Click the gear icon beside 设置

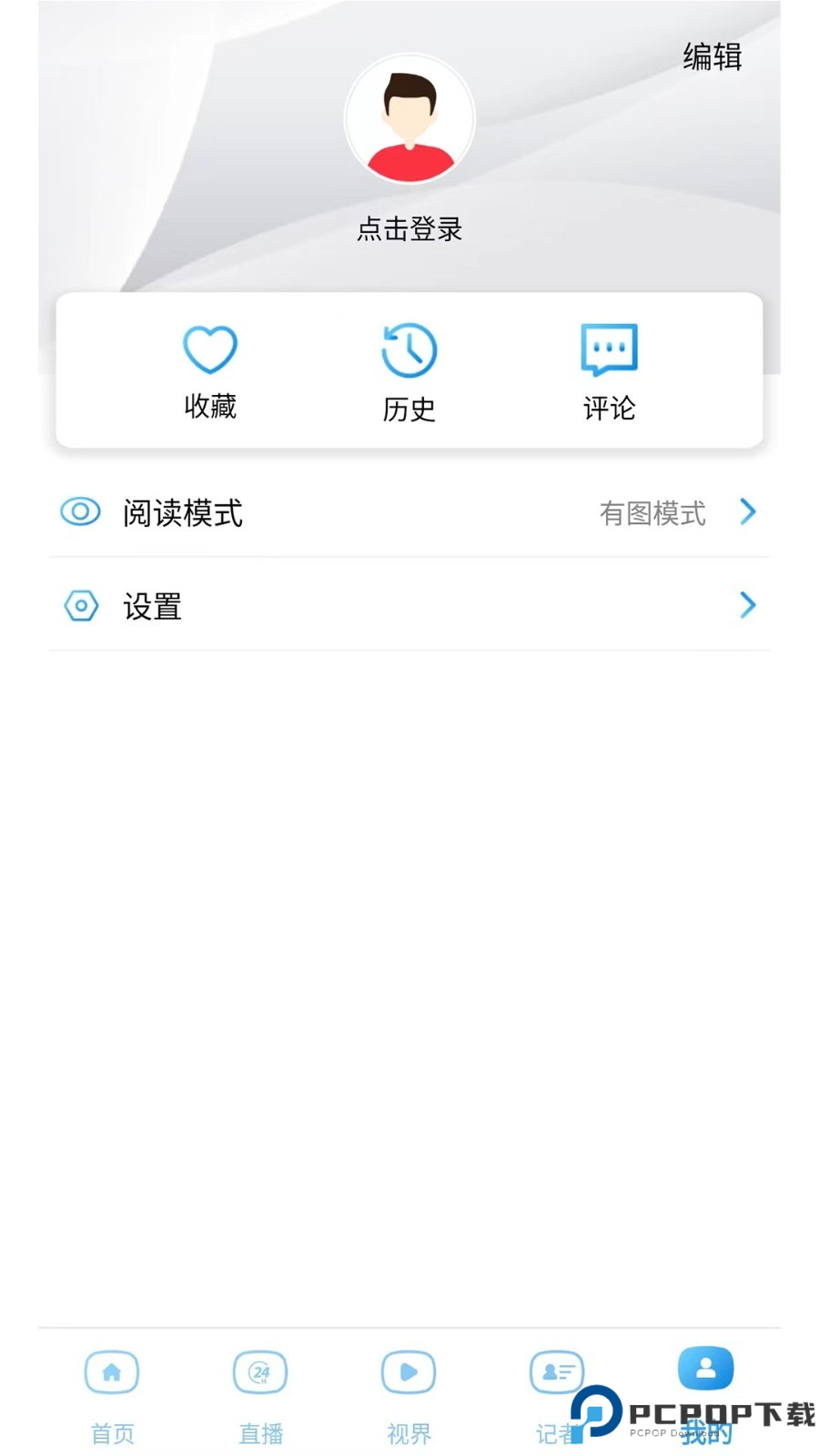pos(80,605)
